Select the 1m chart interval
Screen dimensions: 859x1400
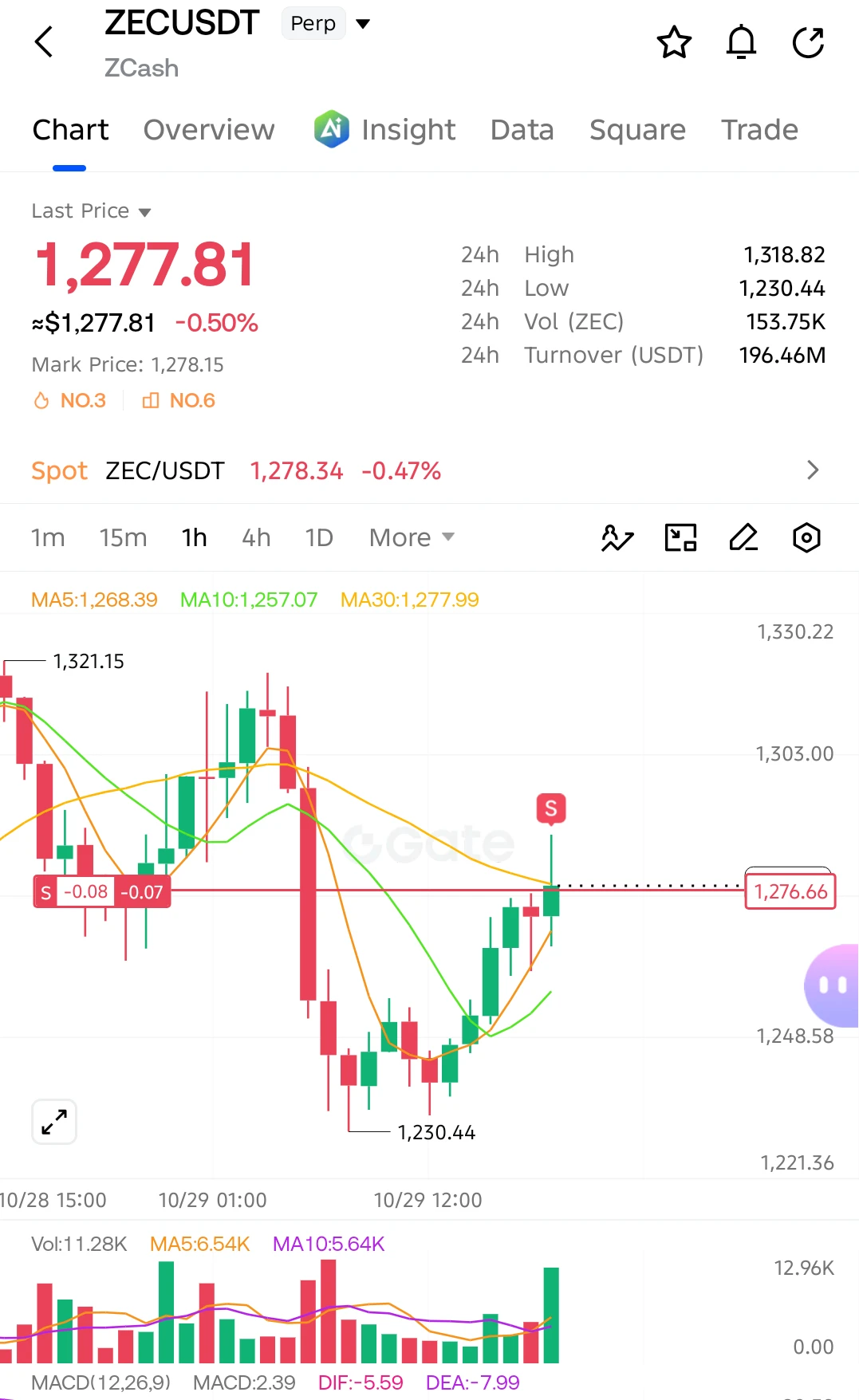click(48, 538)
